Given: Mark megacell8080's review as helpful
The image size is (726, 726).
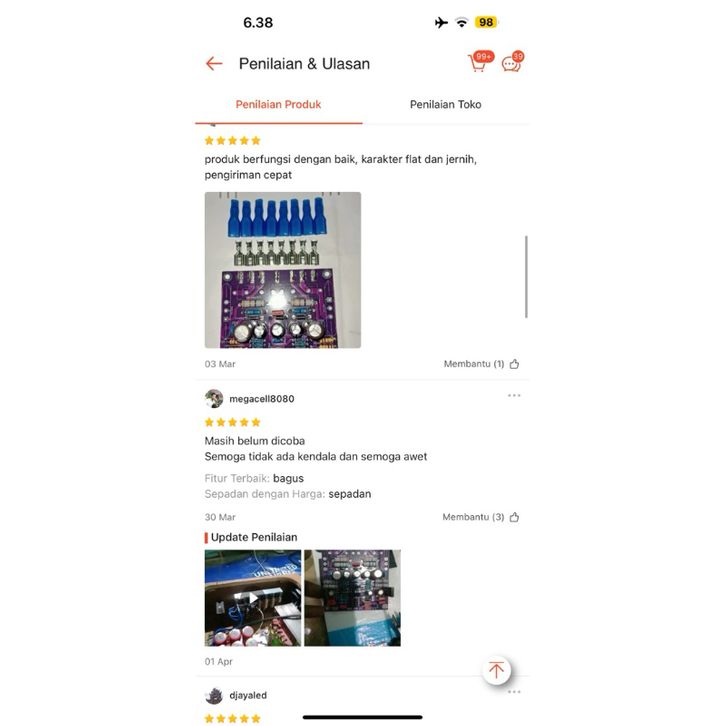Looking at the screenshot, I should coord(514,517).
